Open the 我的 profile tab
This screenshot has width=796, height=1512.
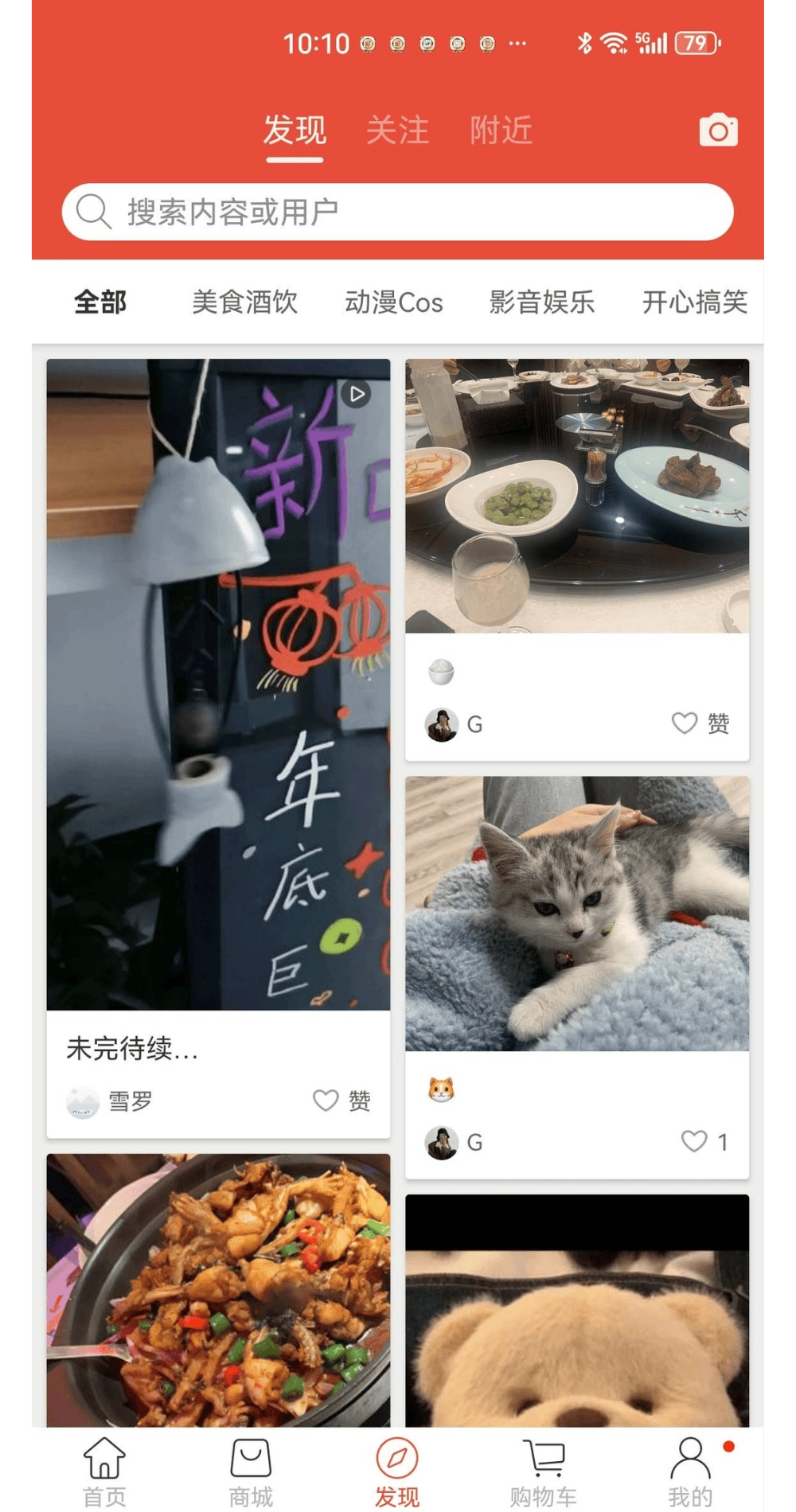tap(690, 1472)
